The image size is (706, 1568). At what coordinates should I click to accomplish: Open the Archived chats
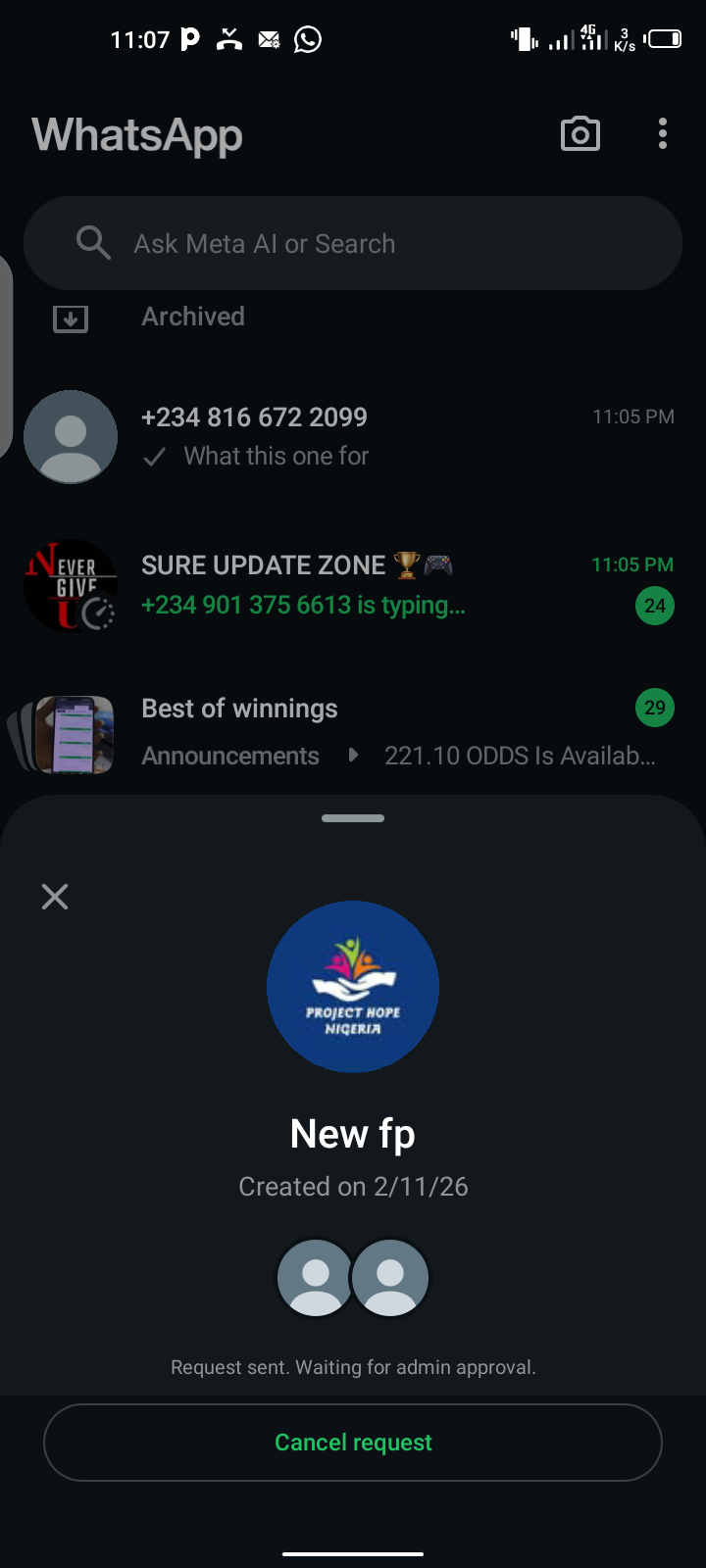pyautogui.click(x=193, y=317)
